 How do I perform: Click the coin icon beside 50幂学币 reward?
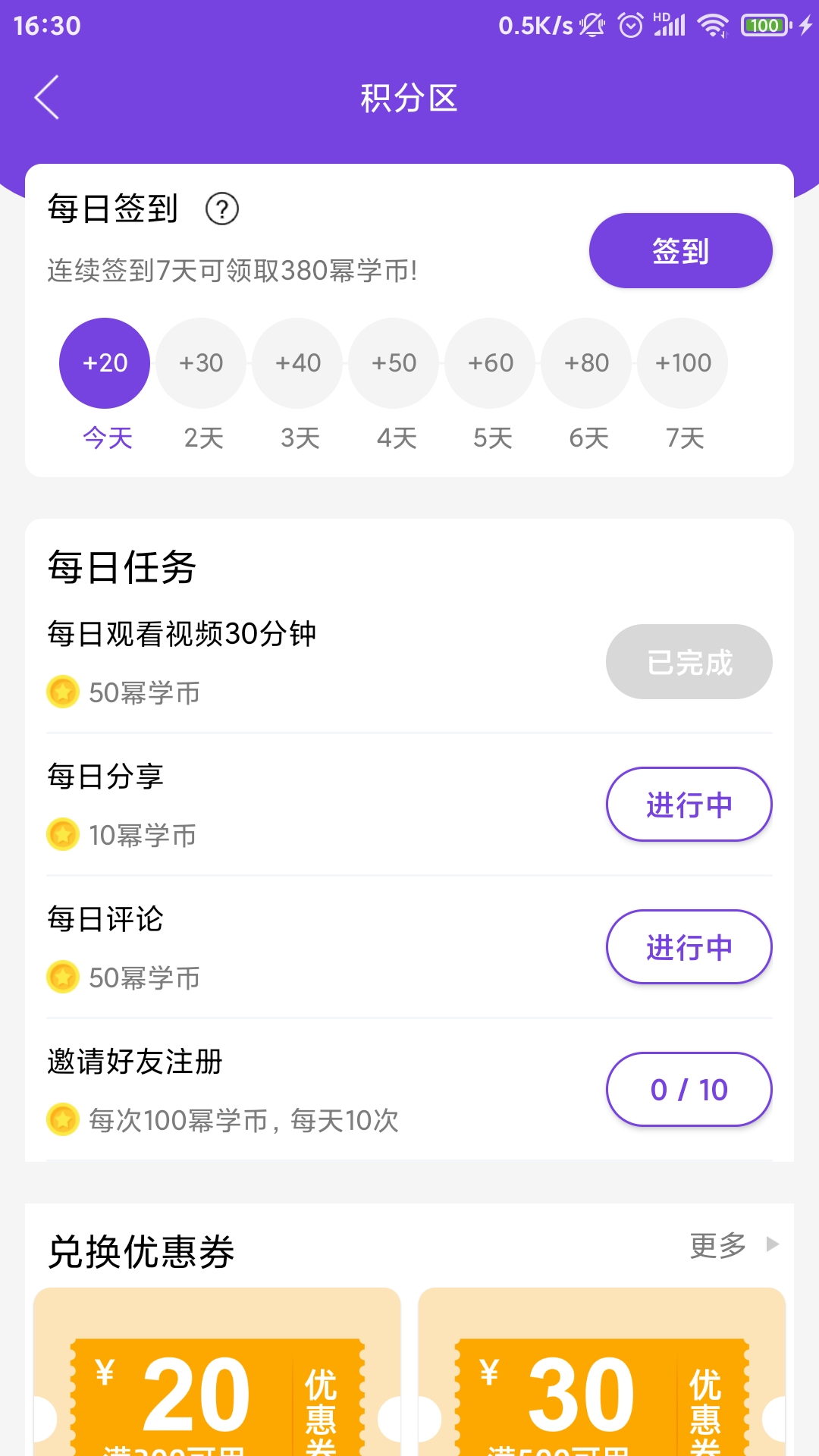(x=61, y=692)
